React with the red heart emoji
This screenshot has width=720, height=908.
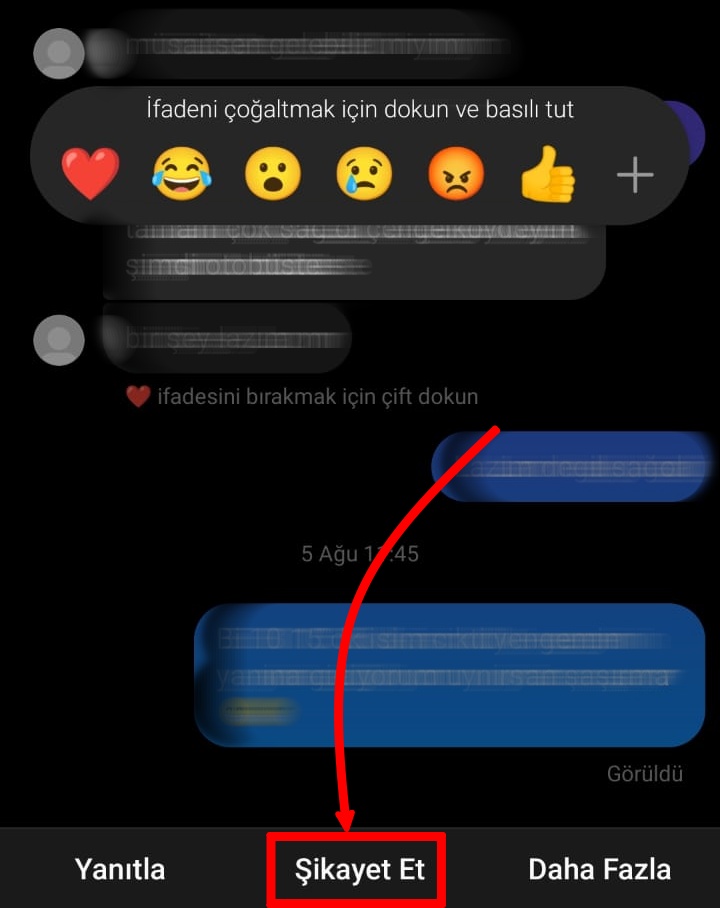(x=90, y=174)
